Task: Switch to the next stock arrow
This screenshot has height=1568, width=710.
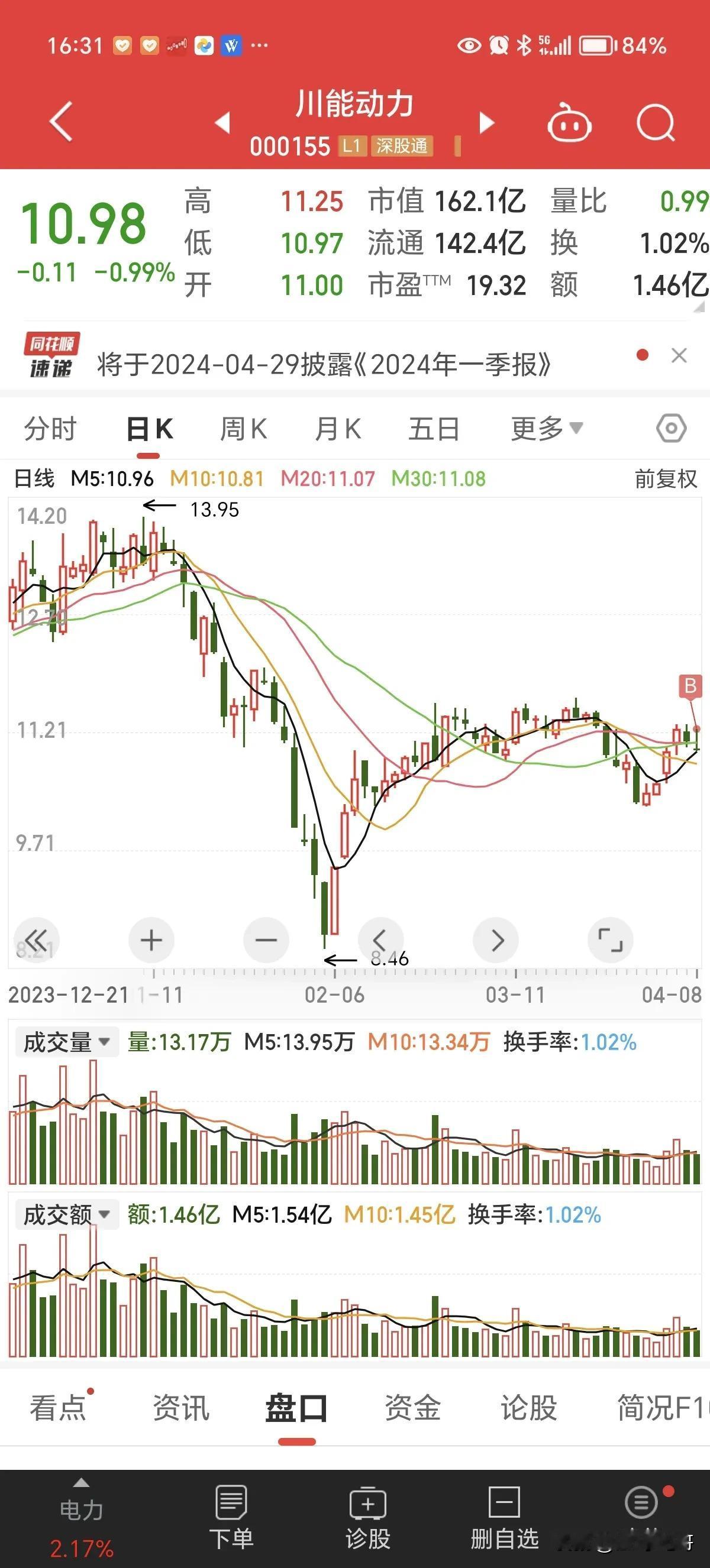Action: 486,122
